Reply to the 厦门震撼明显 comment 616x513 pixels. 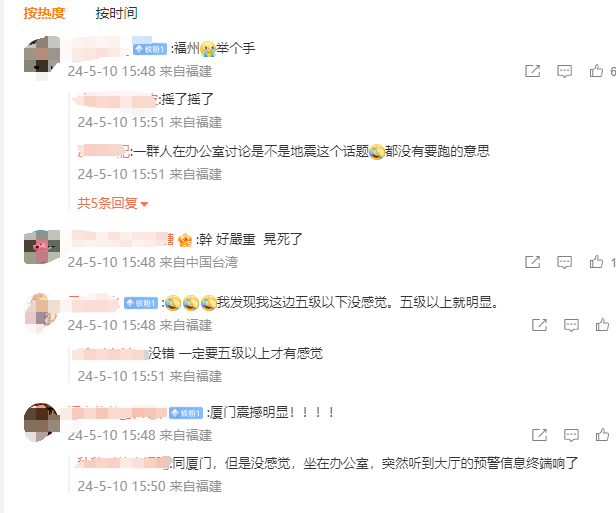tap(570, 435)
